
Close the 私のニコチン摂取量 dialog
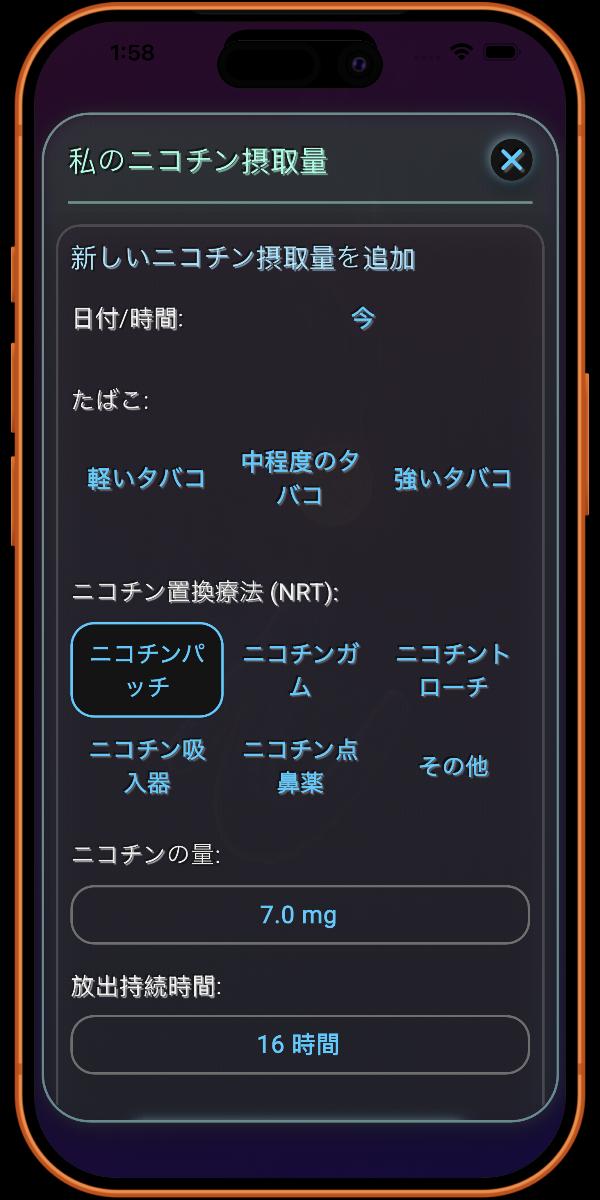click(511, 160)
